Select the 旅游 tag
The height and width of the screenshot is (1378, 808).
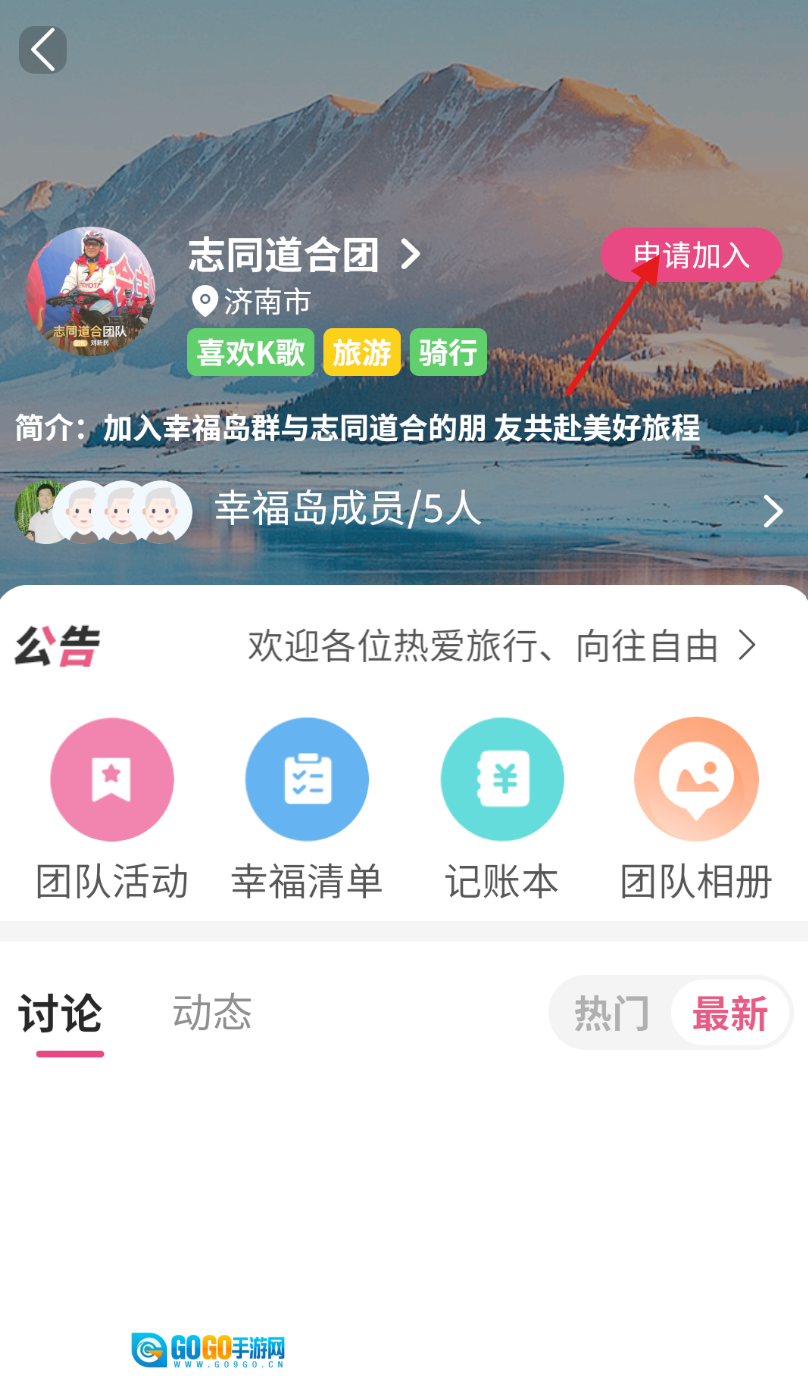[361, 353]
